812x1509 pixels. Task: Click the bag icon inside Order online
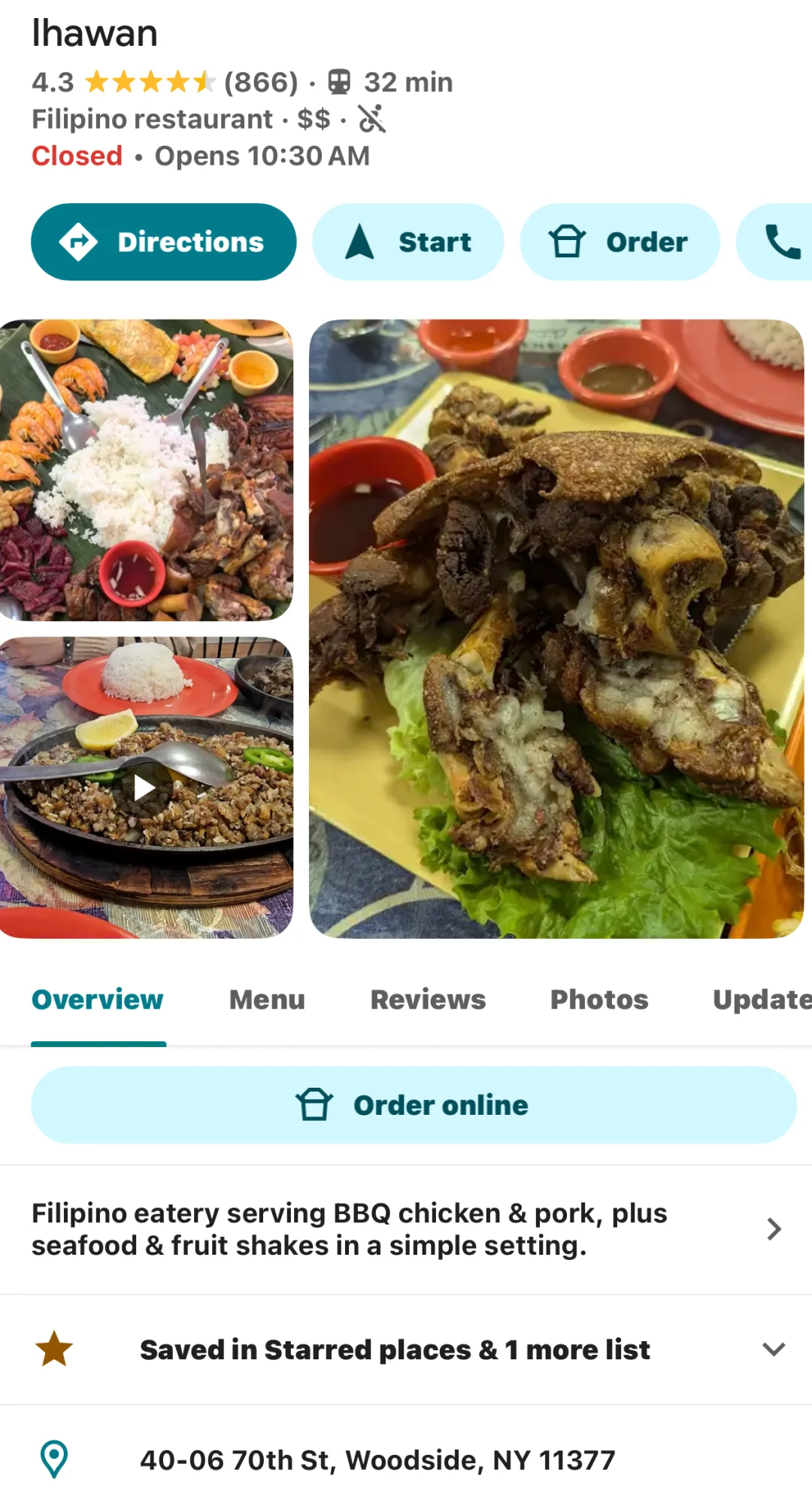pos(315,1104)
